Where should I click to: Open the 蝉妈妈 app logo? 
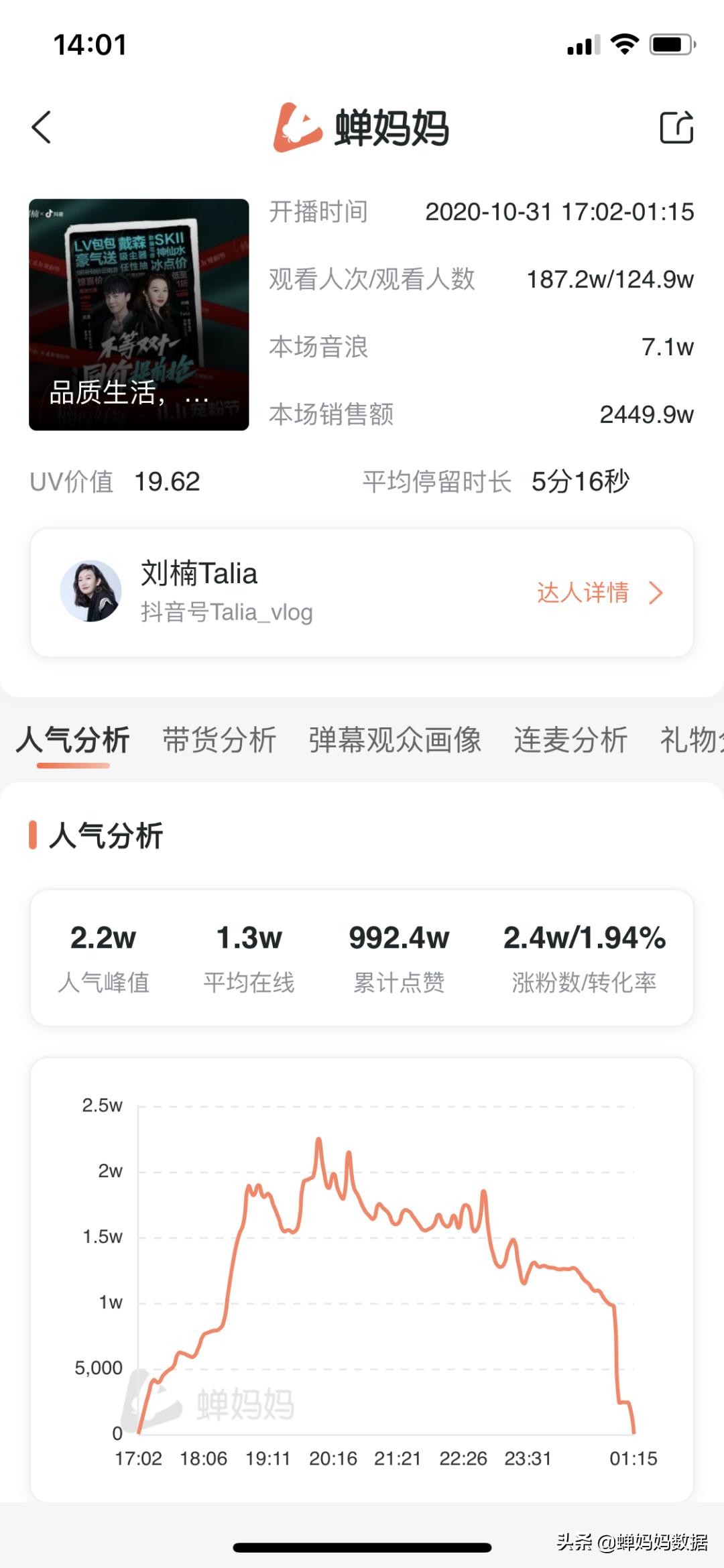coord(297,127)
